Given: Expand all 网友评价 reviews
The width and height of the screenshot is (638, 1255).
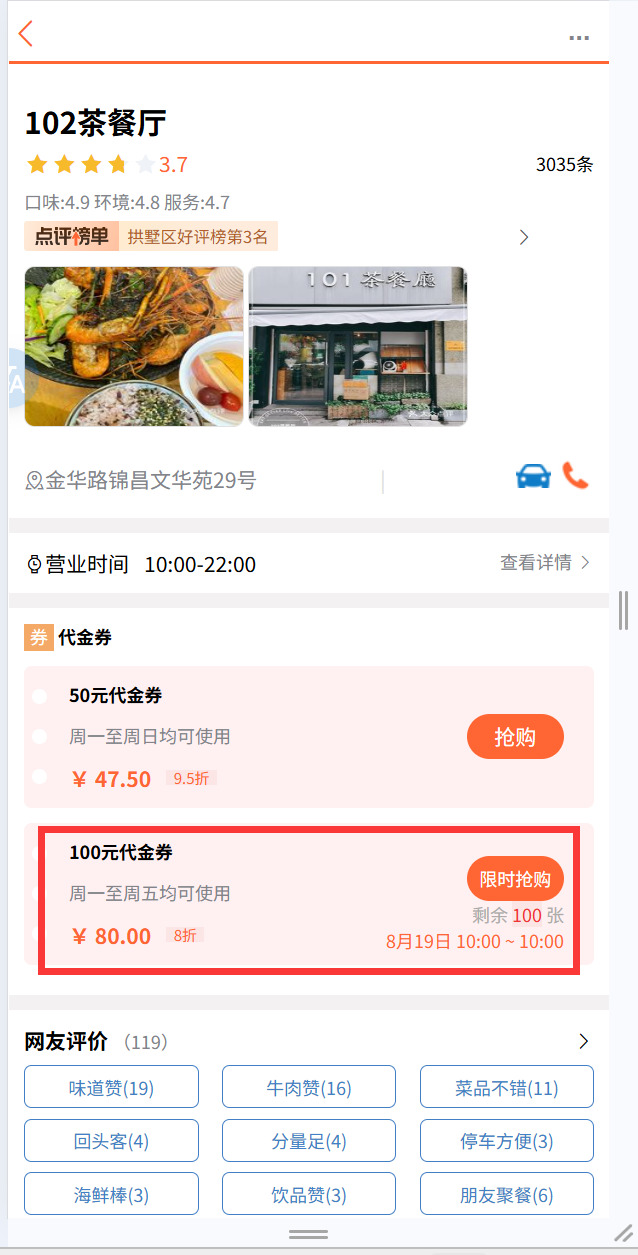Looking at the screenshot, I should coord(584,1042).
